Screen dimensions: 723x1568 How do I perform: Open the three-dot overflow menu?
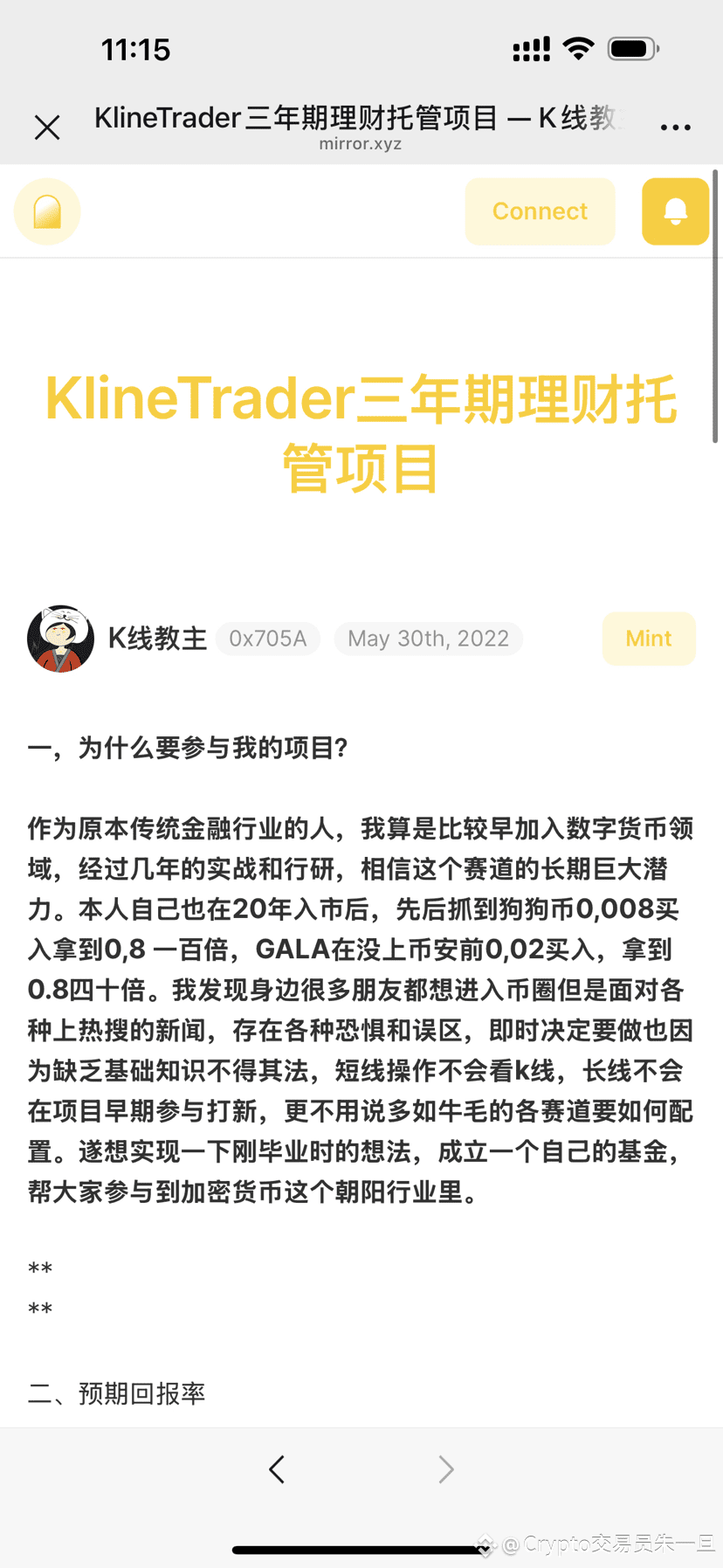(x=676, y=128)
